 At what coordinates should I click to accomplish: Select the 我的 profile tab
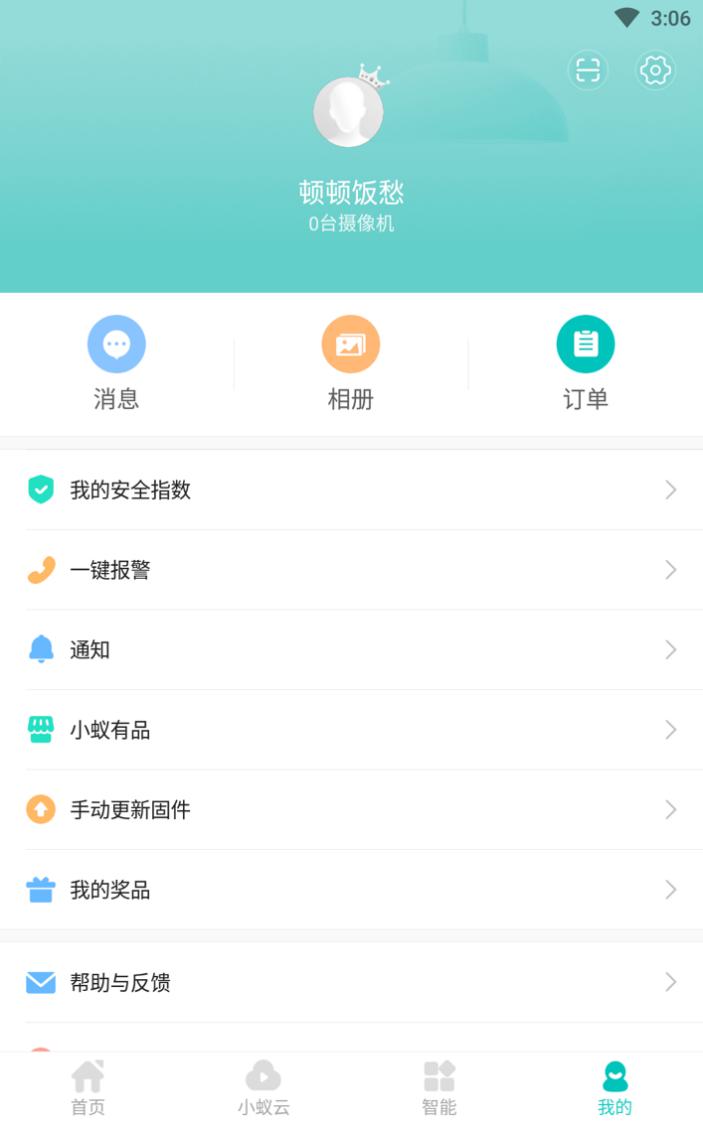point(615,1088)
